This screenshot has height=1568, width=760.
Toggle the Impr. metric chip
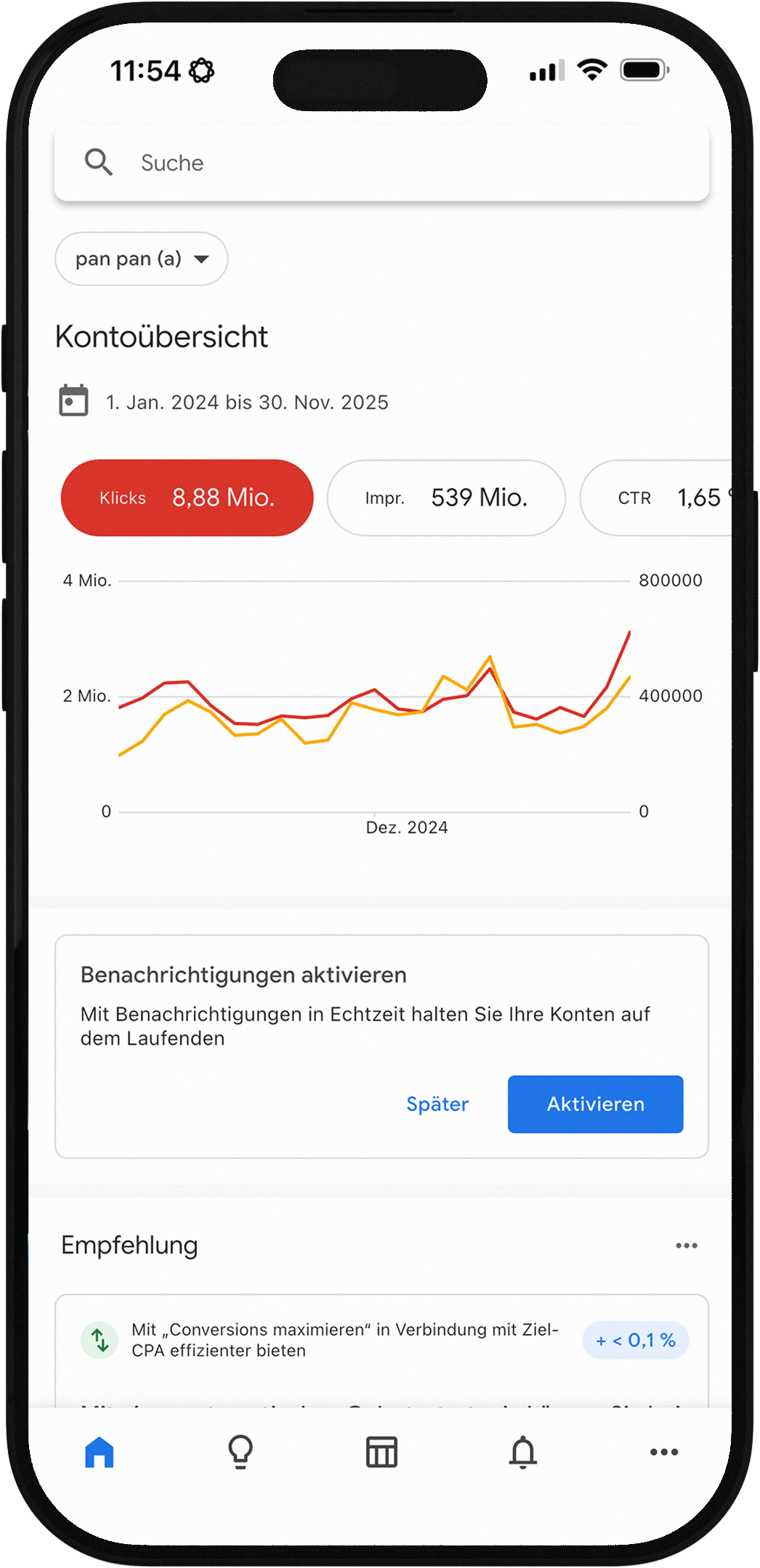click(x=445, y=497)
